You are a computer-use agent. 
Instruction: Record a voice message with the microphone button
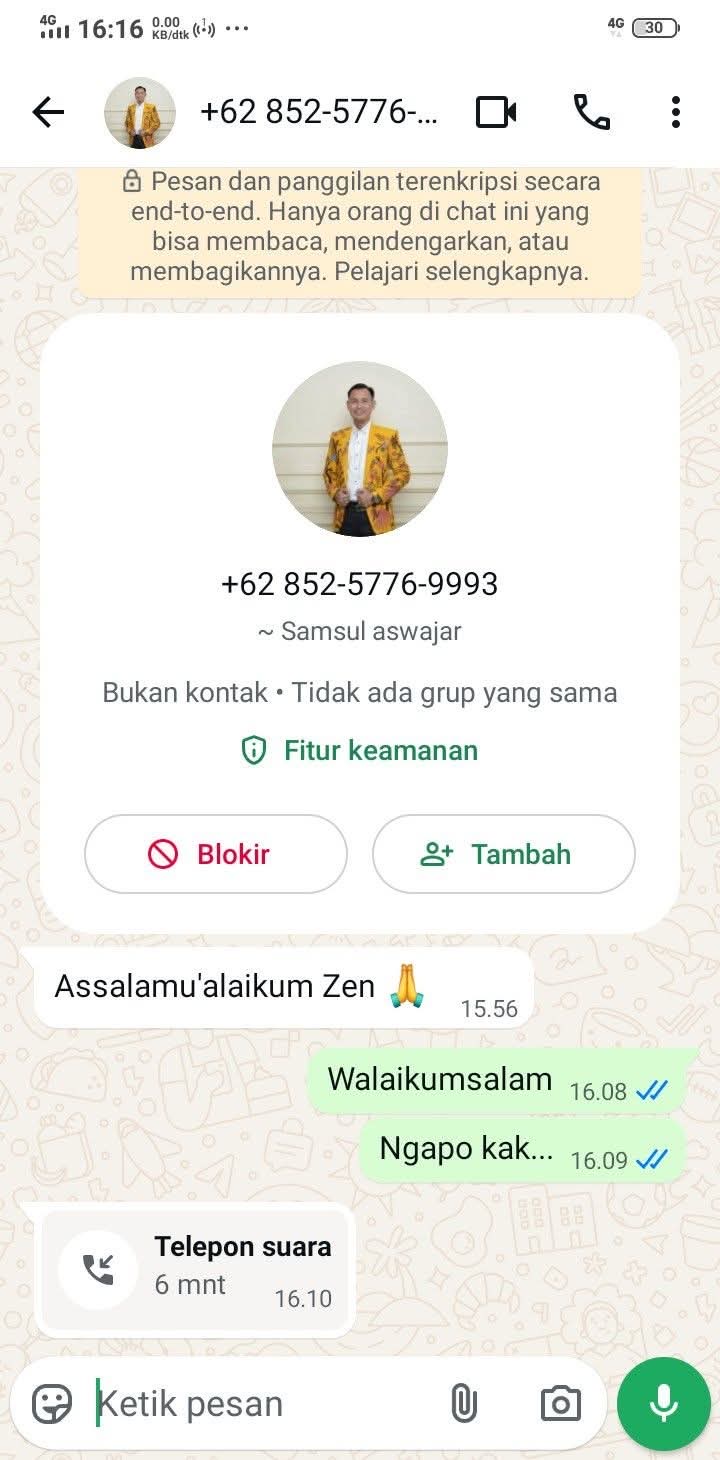coord(663,1403)
